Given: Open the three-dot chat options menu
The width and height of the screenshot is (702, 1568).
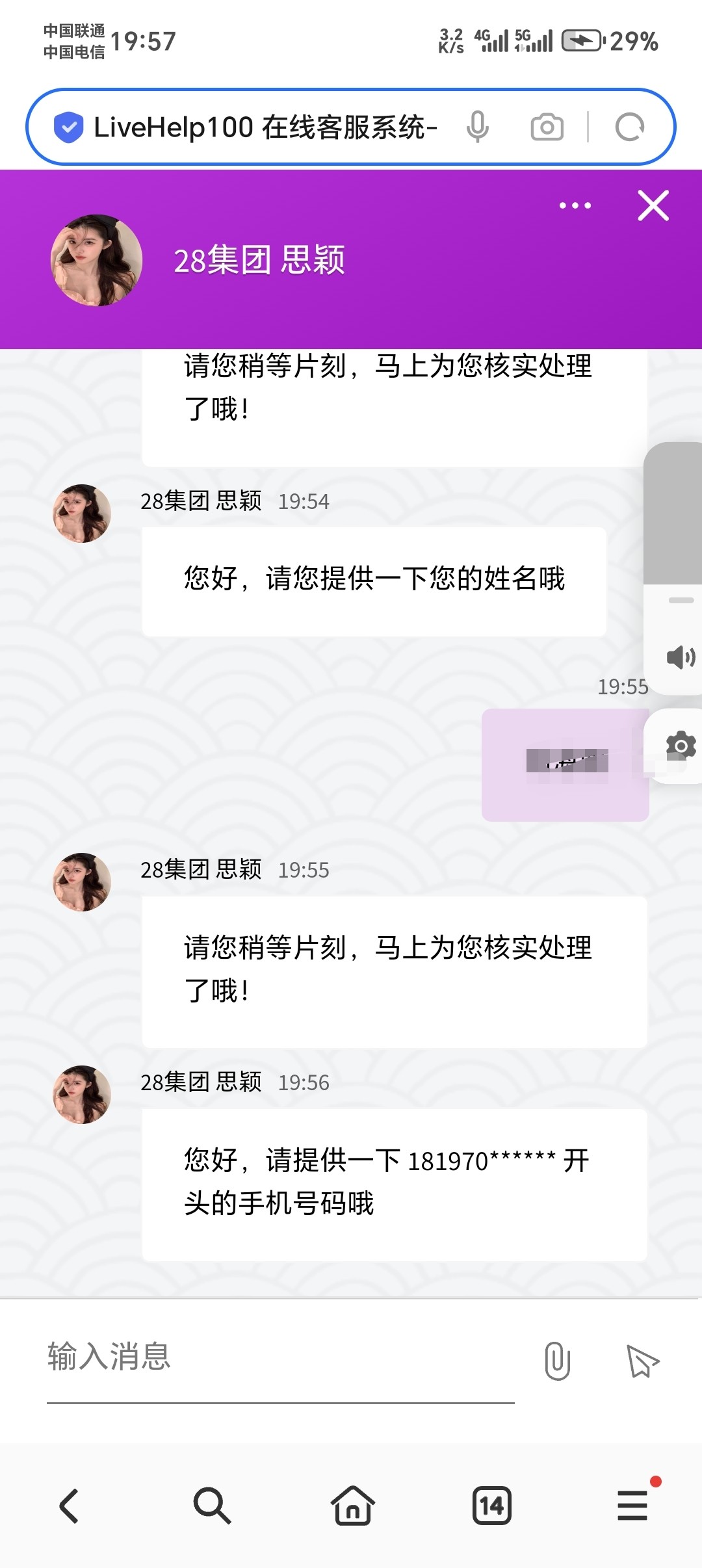Looking at the screenshot, I should (x=575, y=205).
